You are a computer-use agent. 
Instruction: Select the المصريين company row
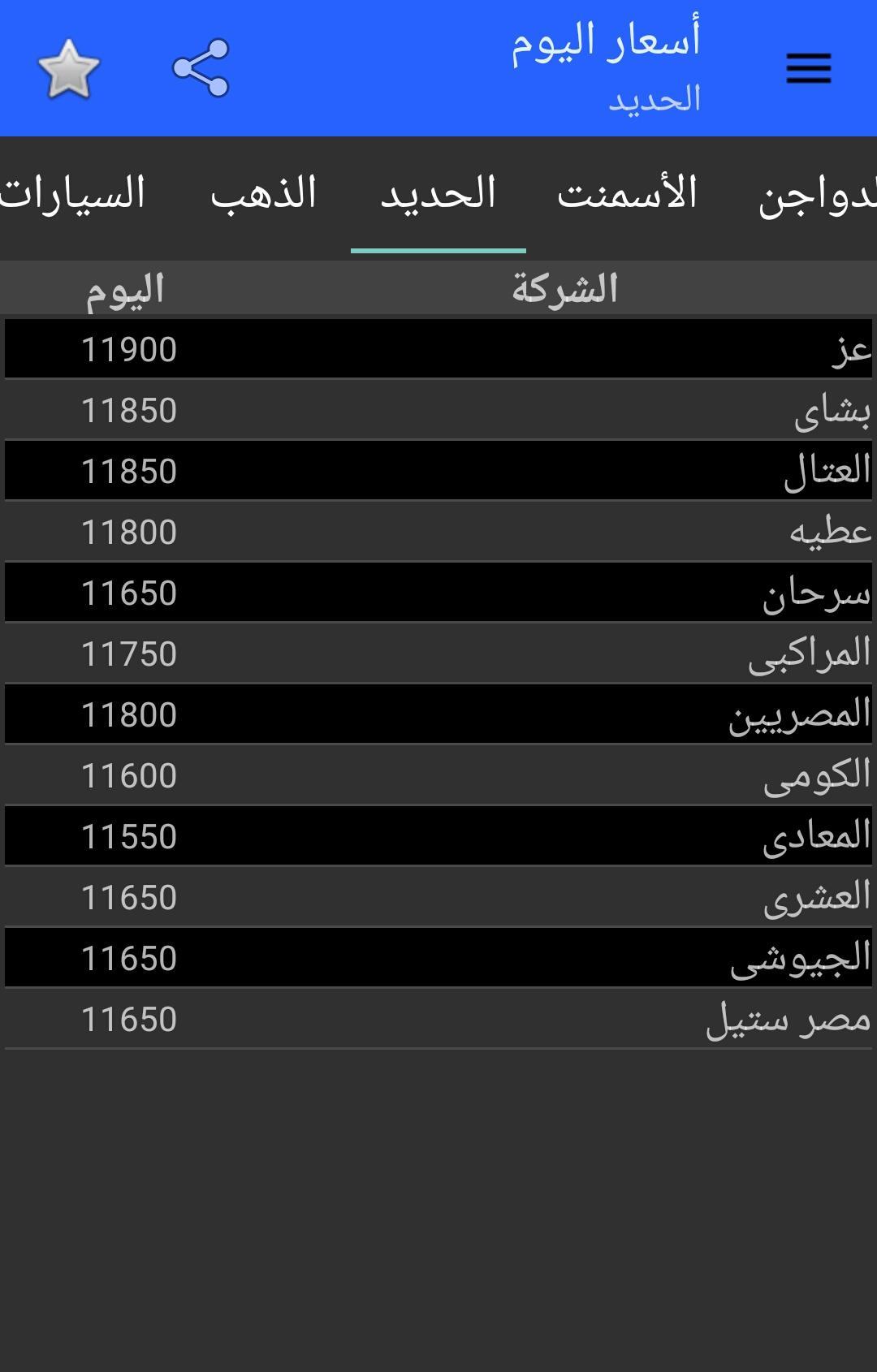(438, 714)
